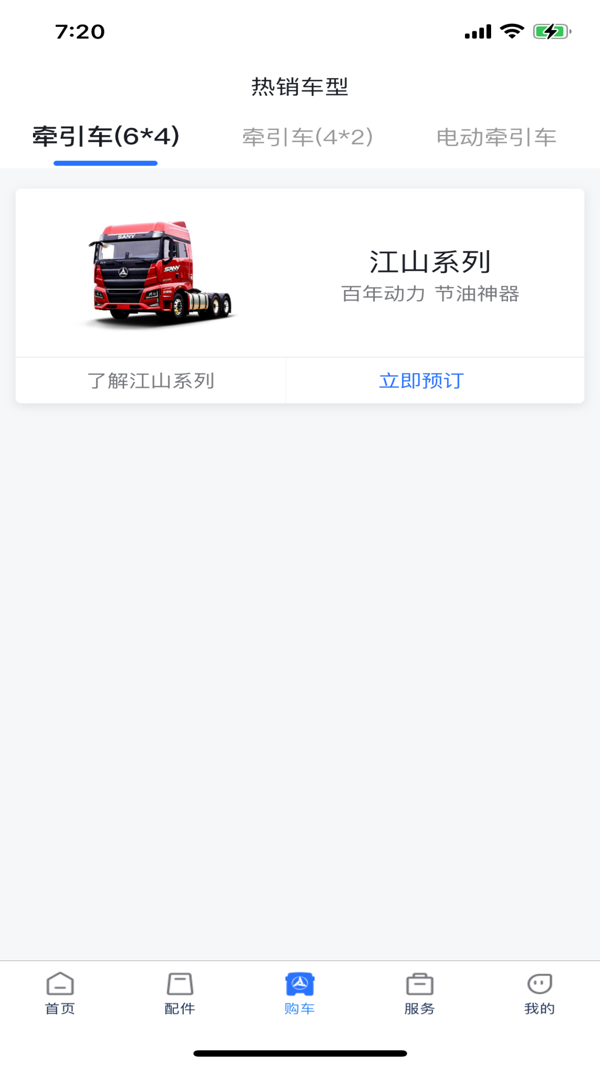This screenshot has height=1067, width=600.
Task: Tap 了解江山系列 to learn more
Action: pos(151,381)
